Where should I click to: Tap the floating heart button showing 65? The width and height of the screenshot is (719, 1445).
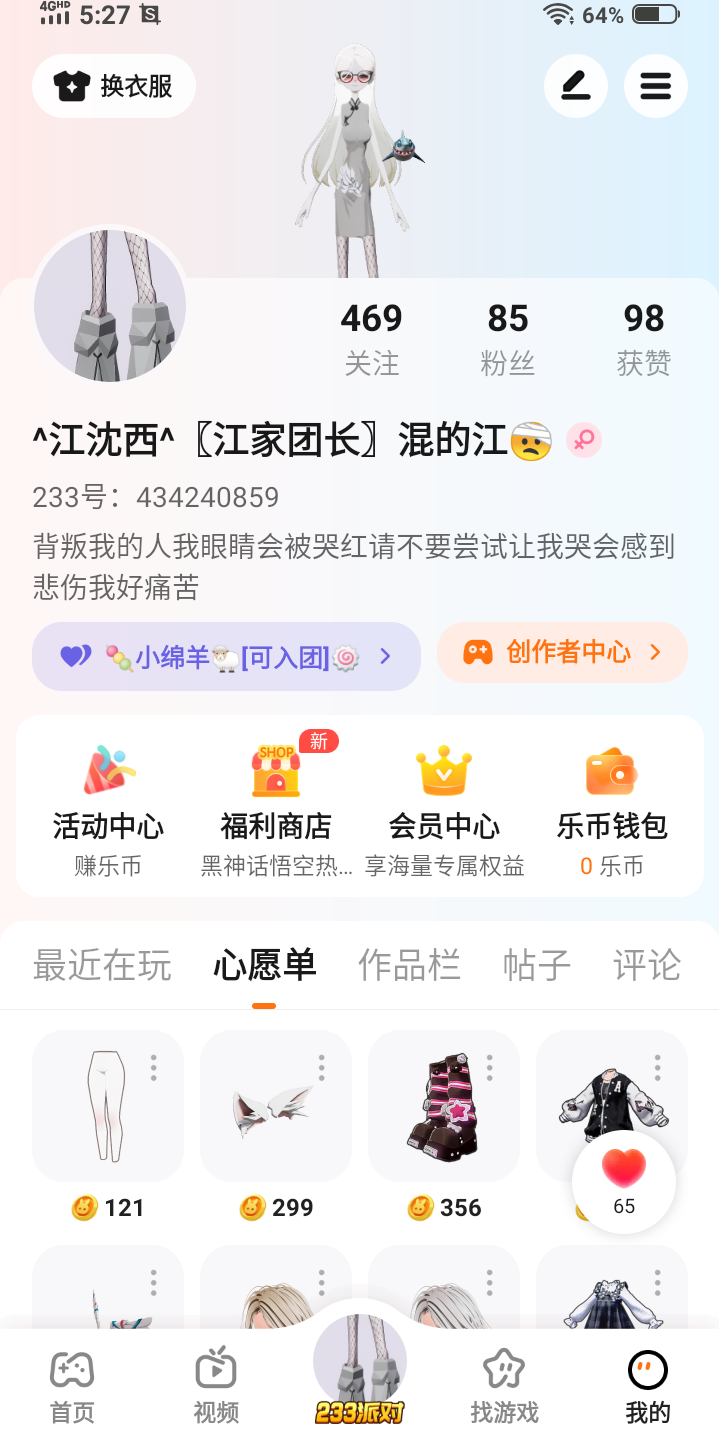click(624, 1181)
